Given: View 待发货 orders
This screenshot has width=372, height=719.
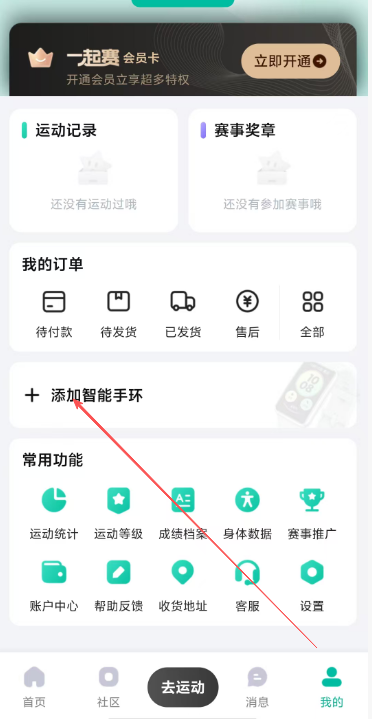Looking at the screenshot, I should coord(119,314).
